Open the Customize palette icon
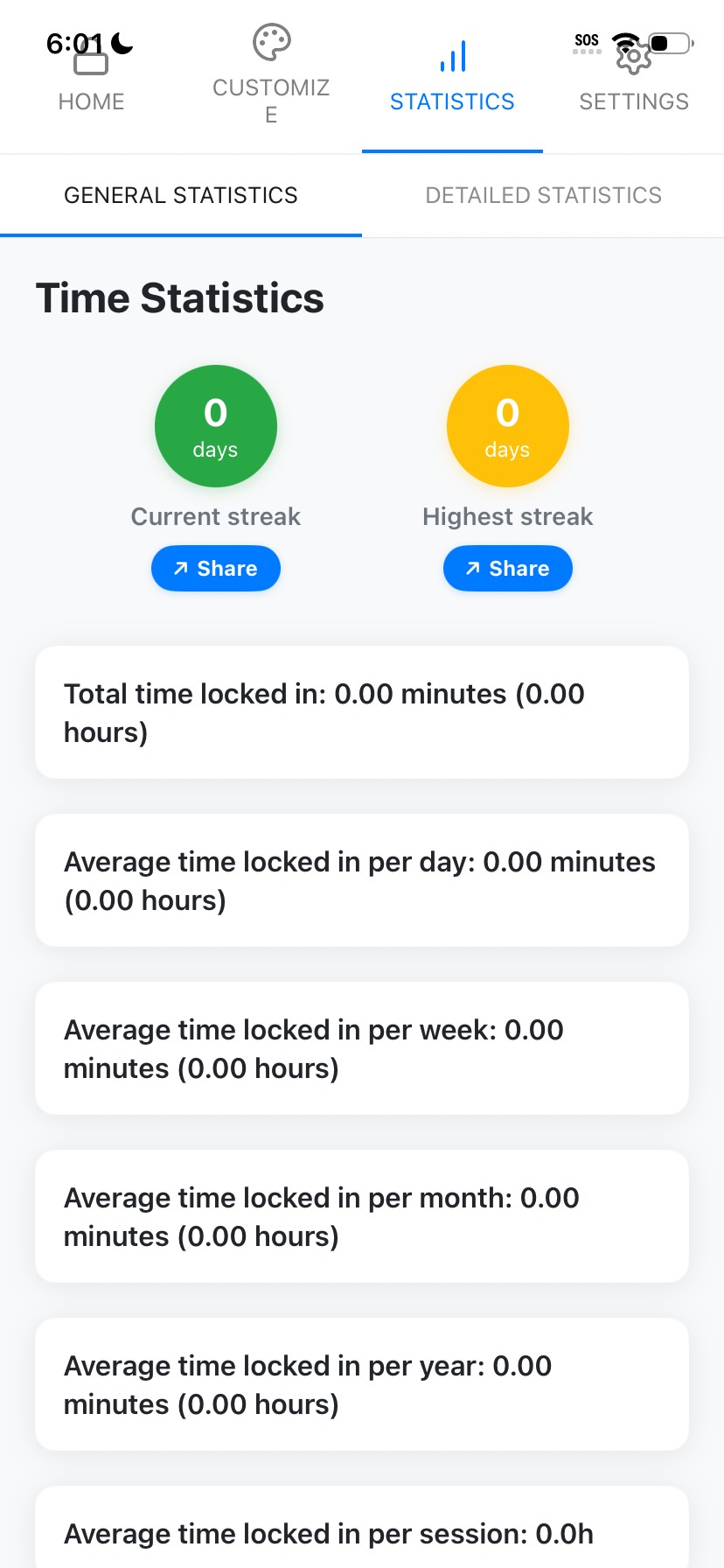The height and width of the screenshot is (1568, 724). tap(270, 39)
